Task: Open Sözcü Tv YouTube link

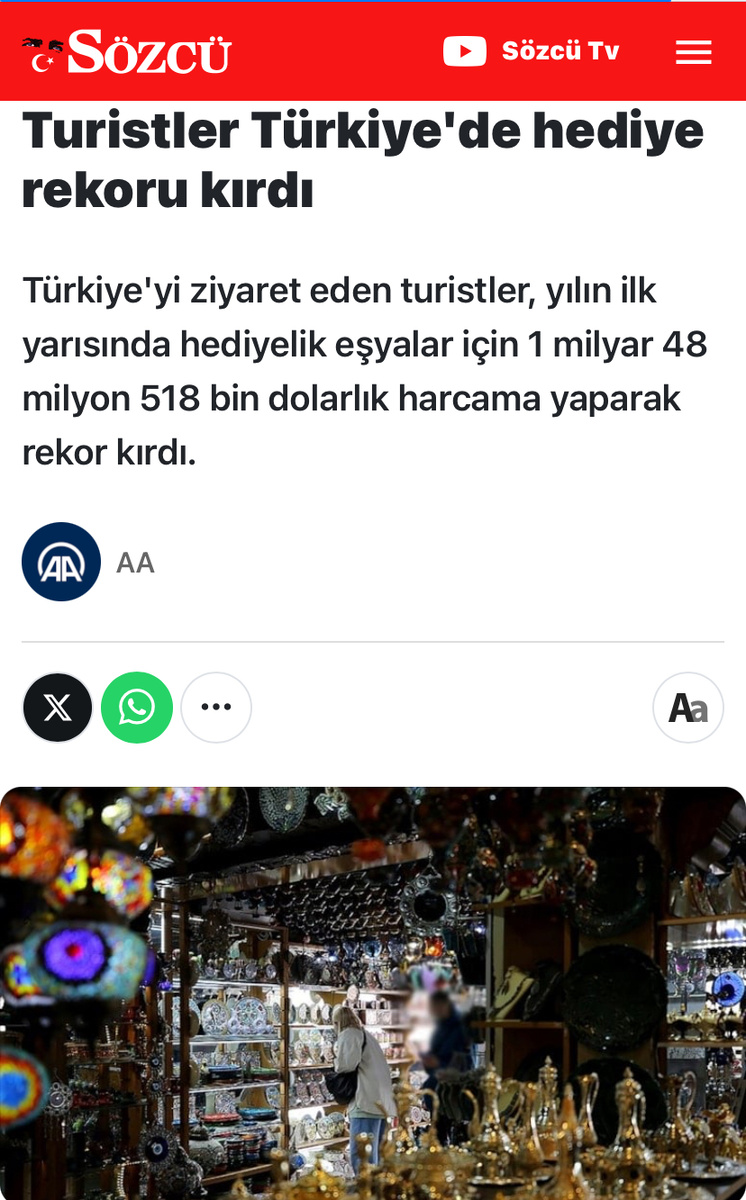Action: click(531, 51)
